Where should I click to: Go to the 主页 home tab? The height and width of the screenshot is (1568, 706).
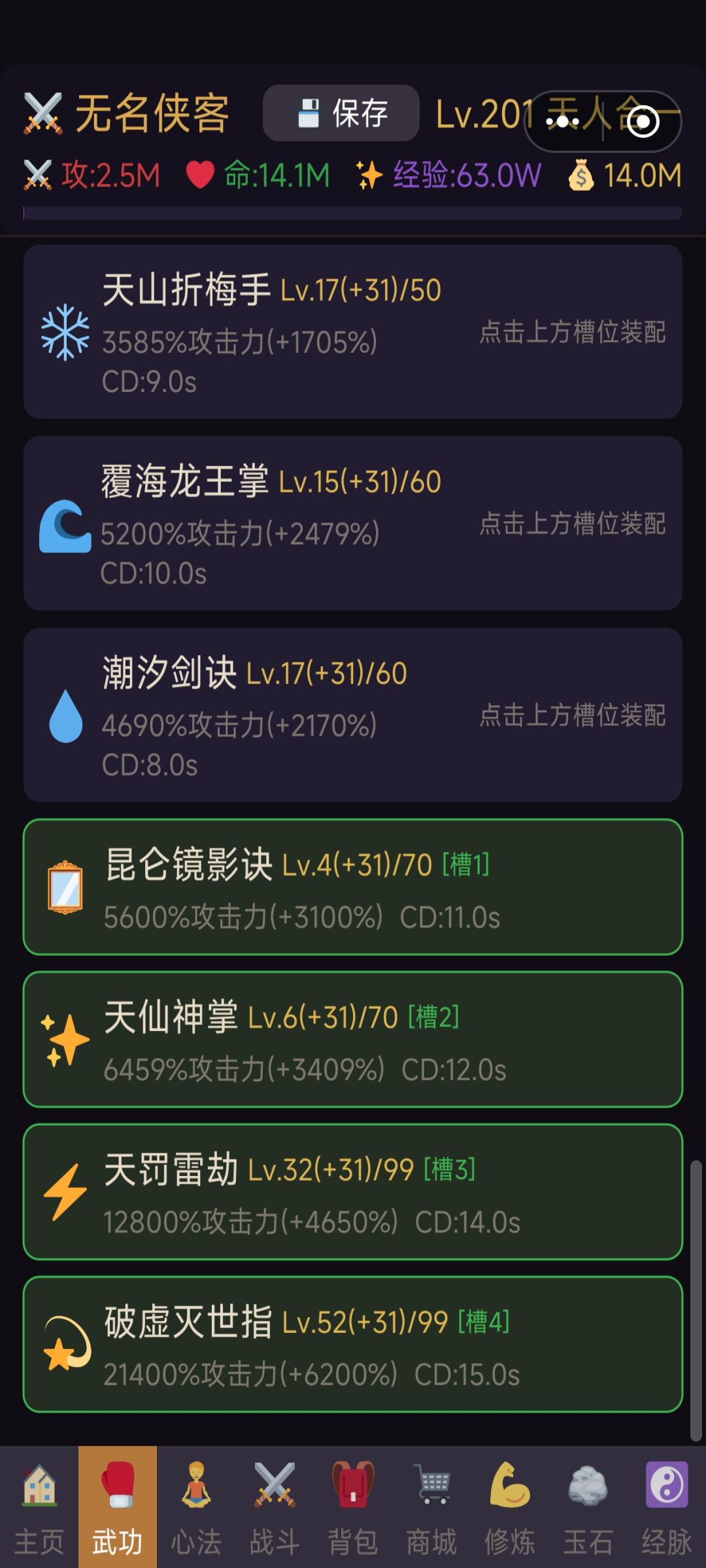(39, 1507)
